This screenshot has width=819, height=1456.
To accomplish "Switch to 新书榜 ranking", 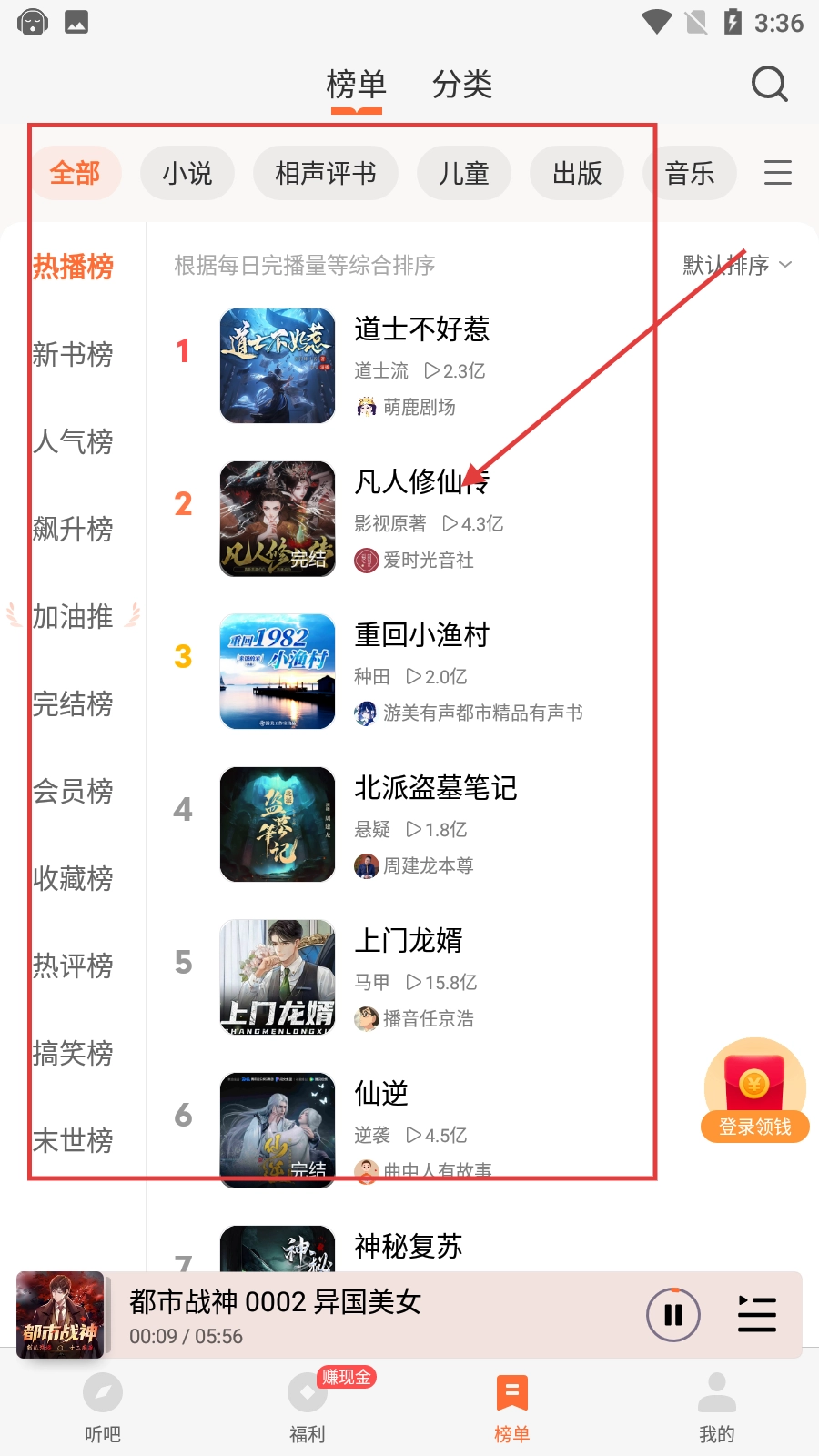I will pos(73,354).
